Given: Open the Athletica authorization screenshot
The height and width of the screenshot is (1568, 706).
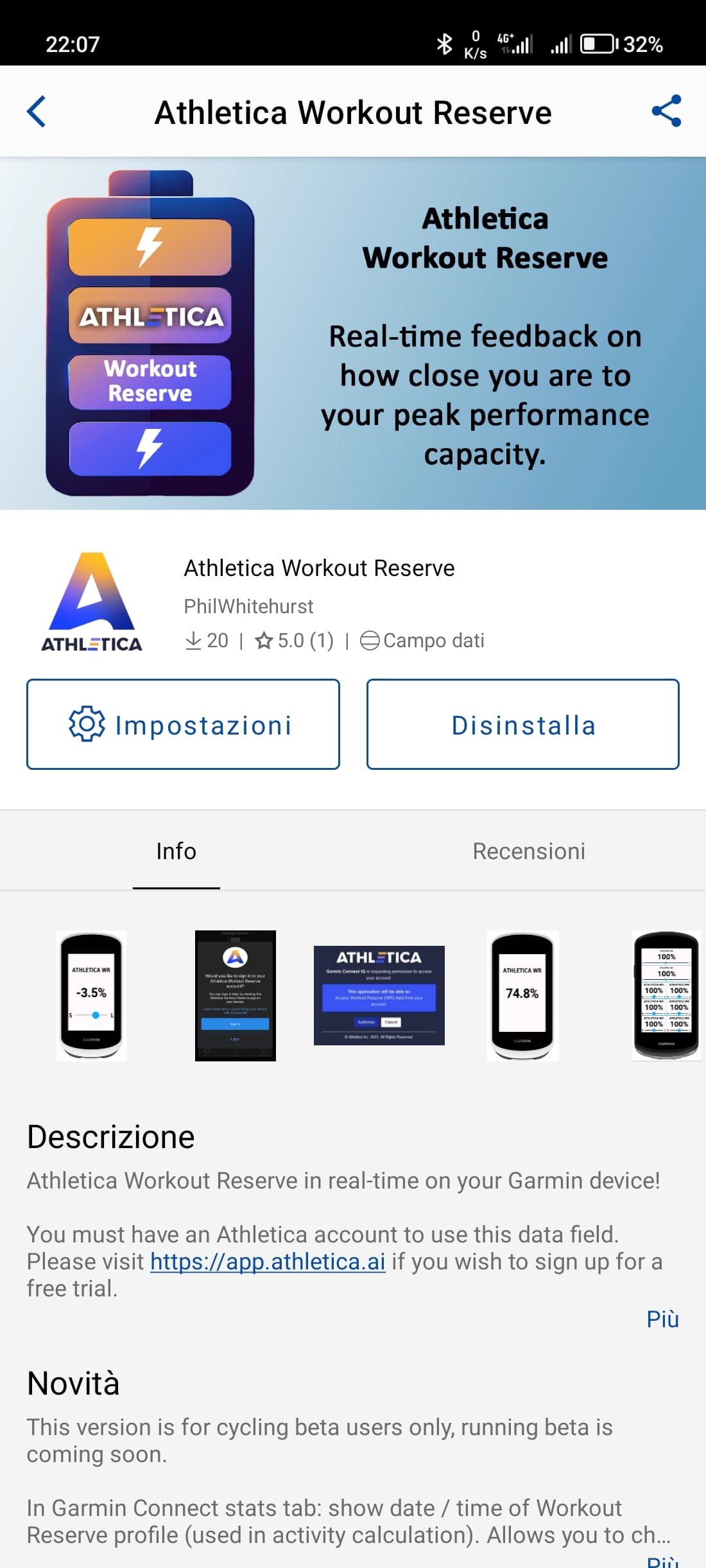Looking at the screenshot, I should click(379, 995).
